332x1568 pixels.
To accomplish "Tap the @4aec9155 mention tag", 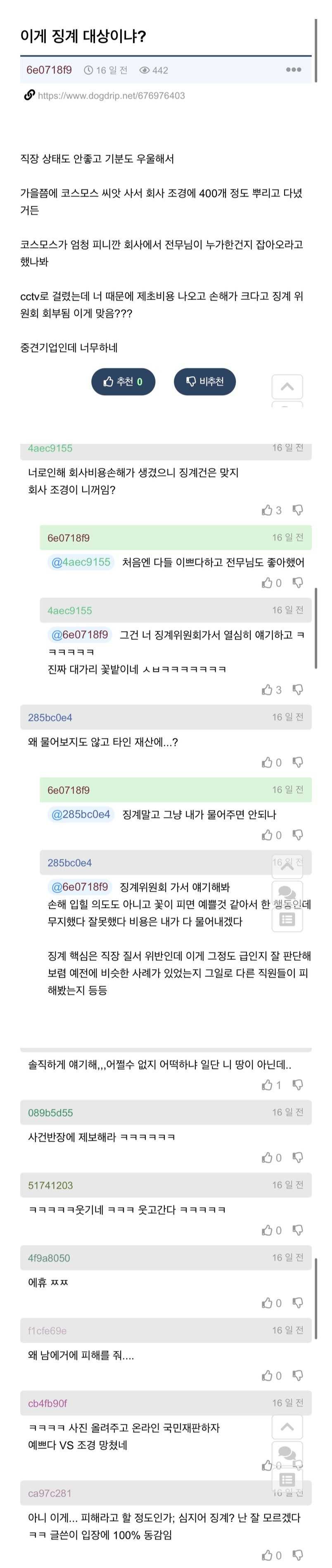I will (x=81, y=562).
